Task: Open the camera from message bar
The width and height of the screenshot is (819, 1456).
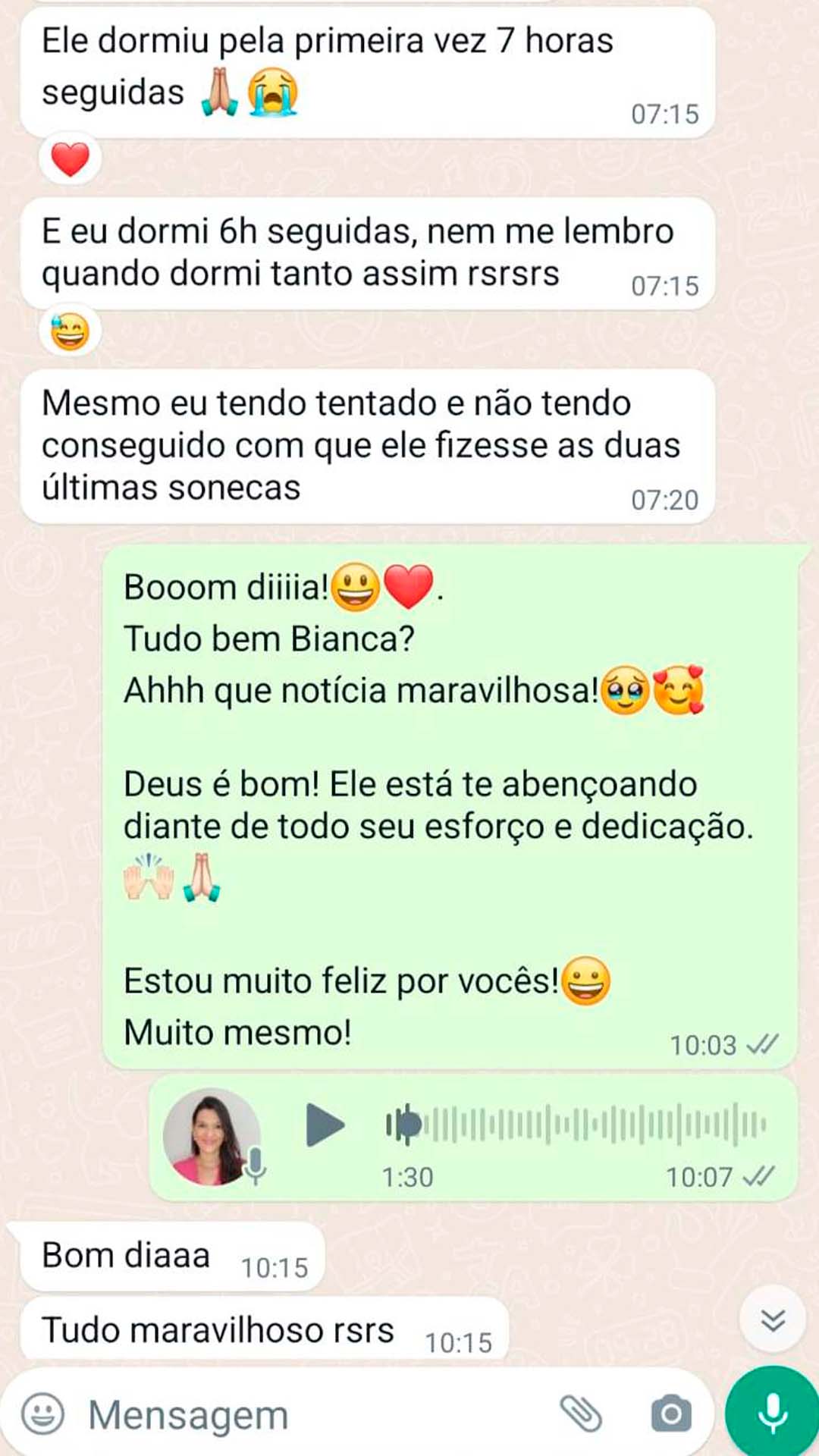Action: tap(671, 1414)
